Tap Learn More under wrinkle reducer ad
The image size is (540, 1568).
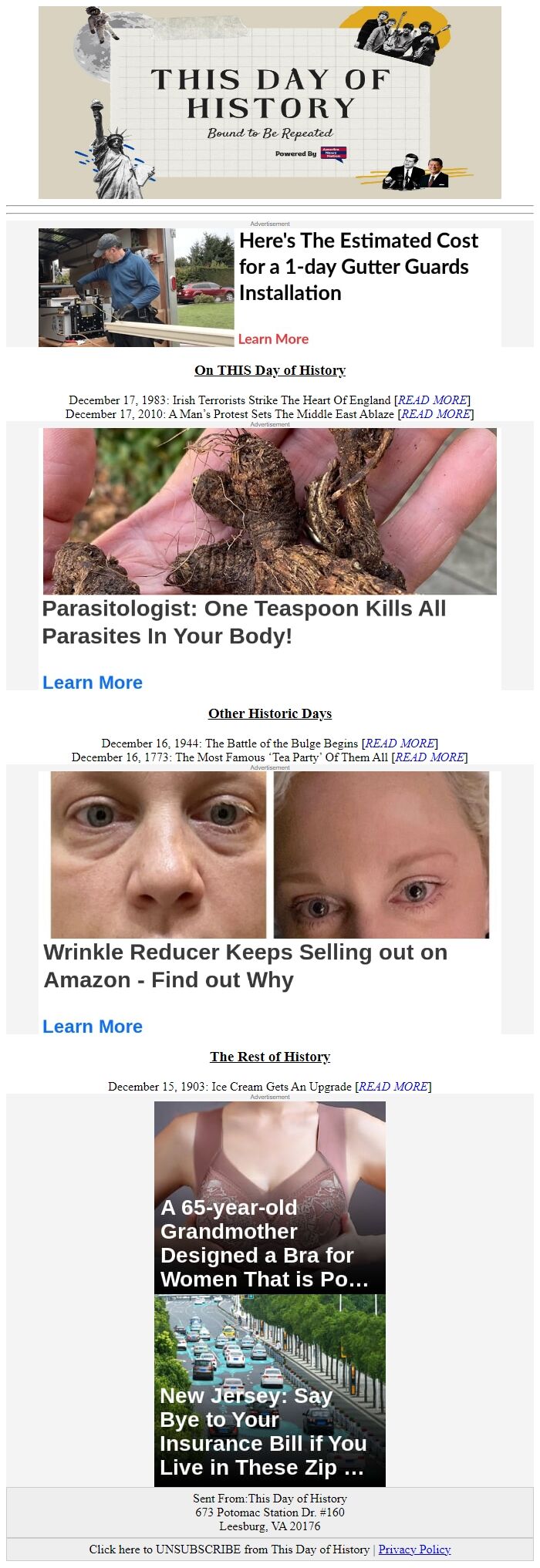[x=93, y=1027]
